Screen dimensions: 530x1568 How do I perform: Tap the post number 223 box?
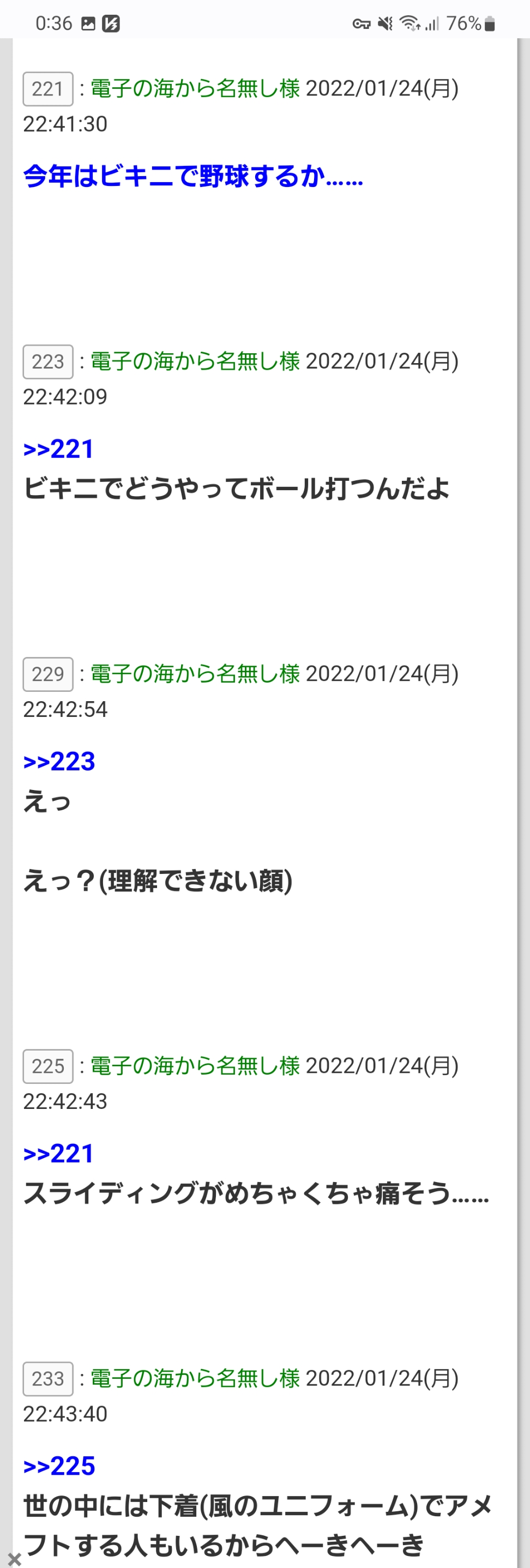(x=47, y=361)
